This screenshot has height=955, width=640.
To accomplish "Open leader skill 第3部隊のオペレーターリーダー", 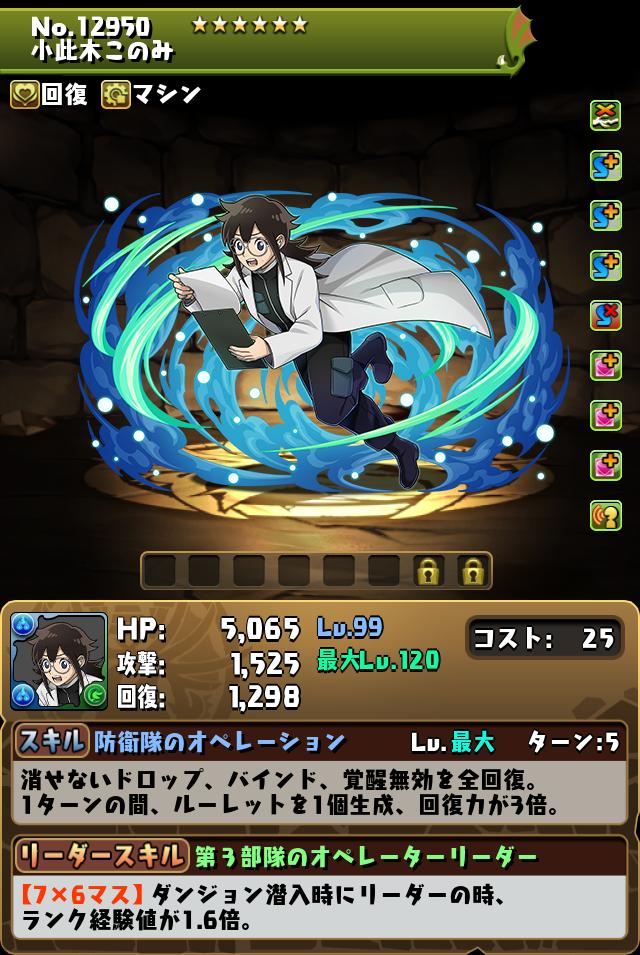I will (366, 856).
